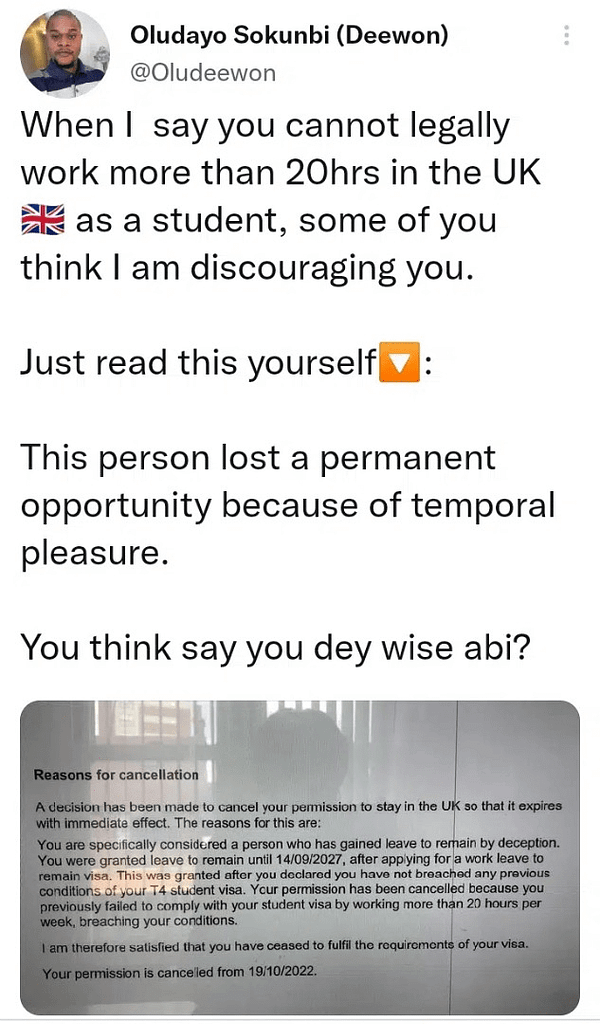Screen dimensions: 600x1024
Task: Open the @Oludeewon profile handle
Action: tap(203, 73)
